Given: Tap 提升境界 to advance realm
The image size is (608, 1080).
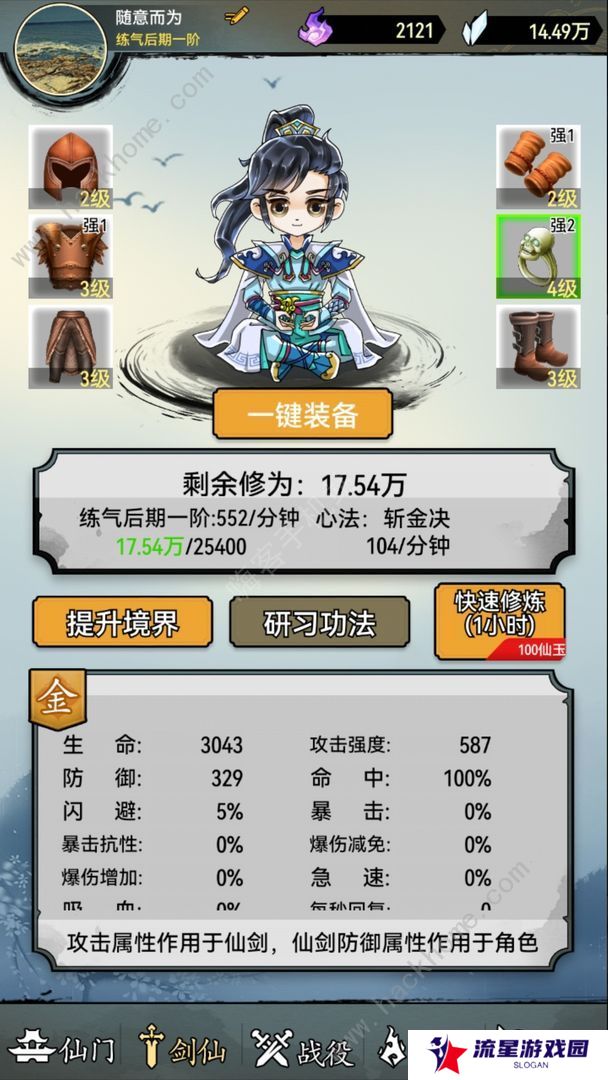Looking at the screenshot, I should pyautogui.click(x=122, y=622).
